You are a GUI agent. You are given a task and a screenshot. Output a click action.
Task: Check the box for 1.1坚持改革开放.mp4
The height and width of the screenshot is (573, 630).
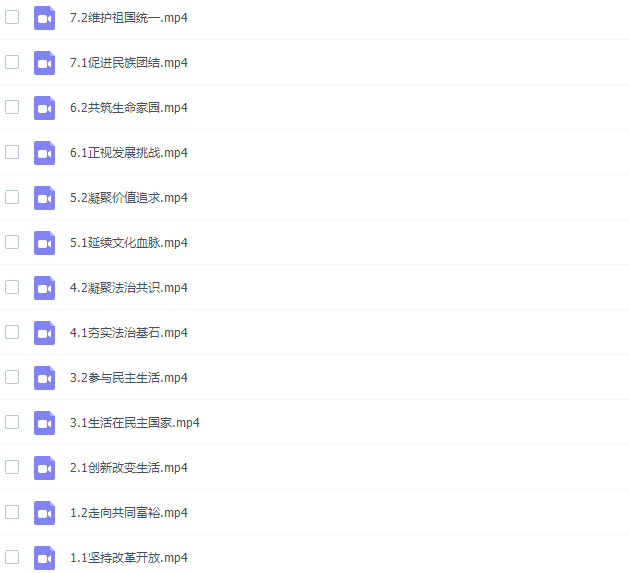[12, 557]
